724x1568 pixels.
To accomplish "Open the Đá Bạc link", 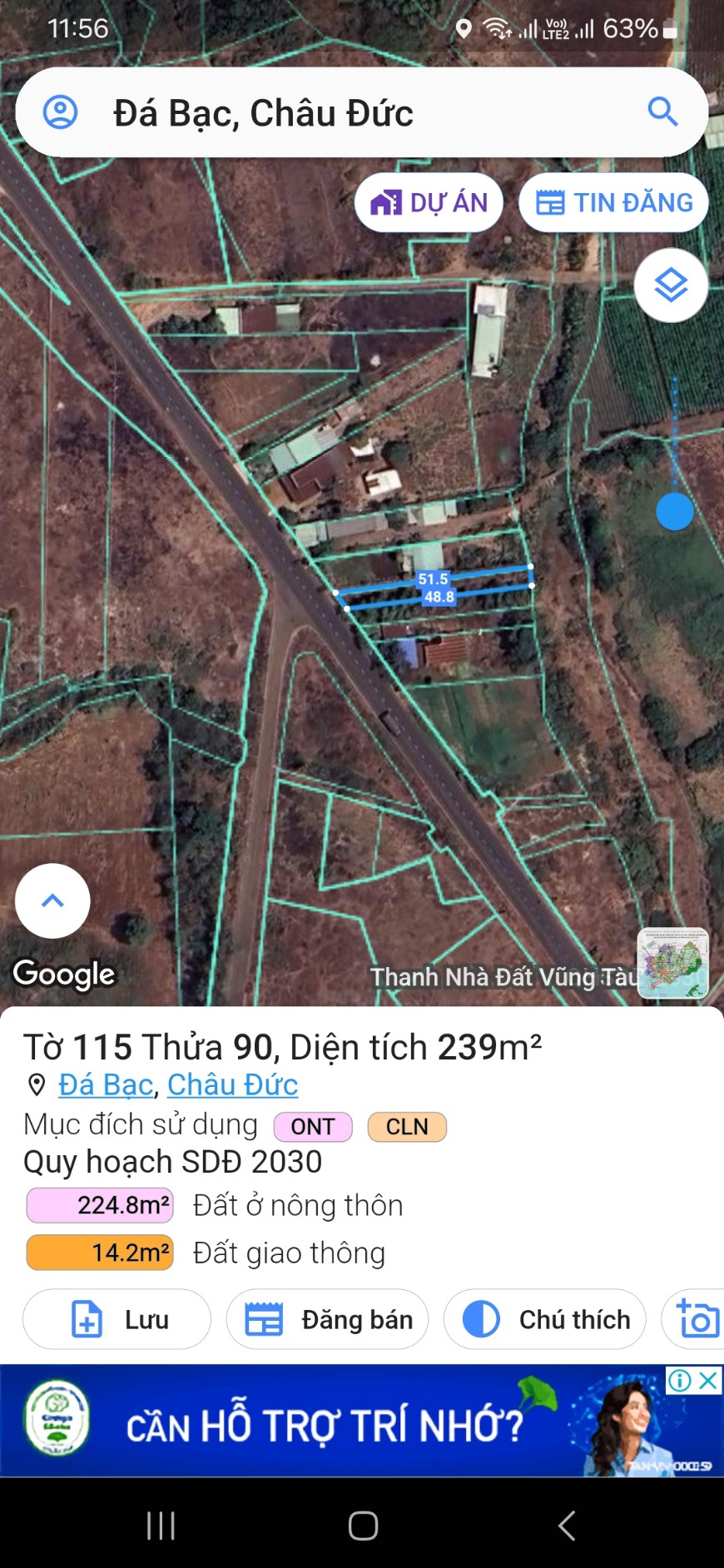I will coord(104,1084).
